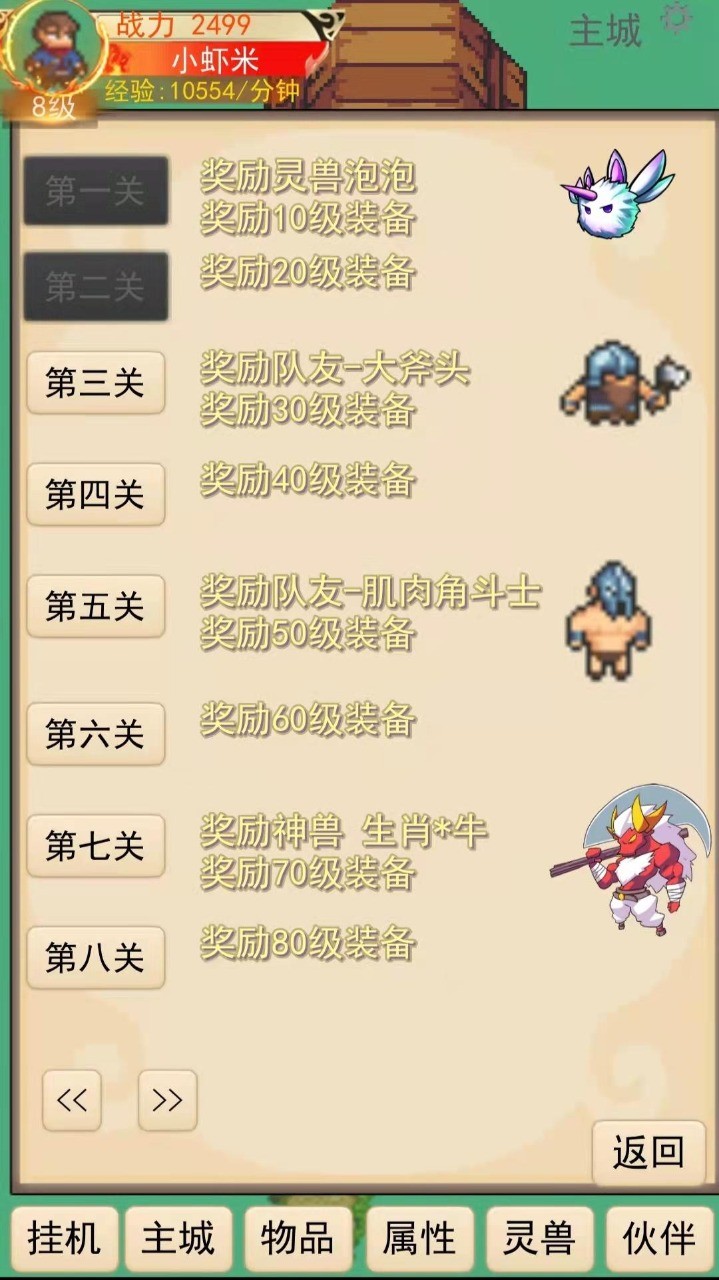
Task: Choose stage 第七关
Action: [96, 846]
